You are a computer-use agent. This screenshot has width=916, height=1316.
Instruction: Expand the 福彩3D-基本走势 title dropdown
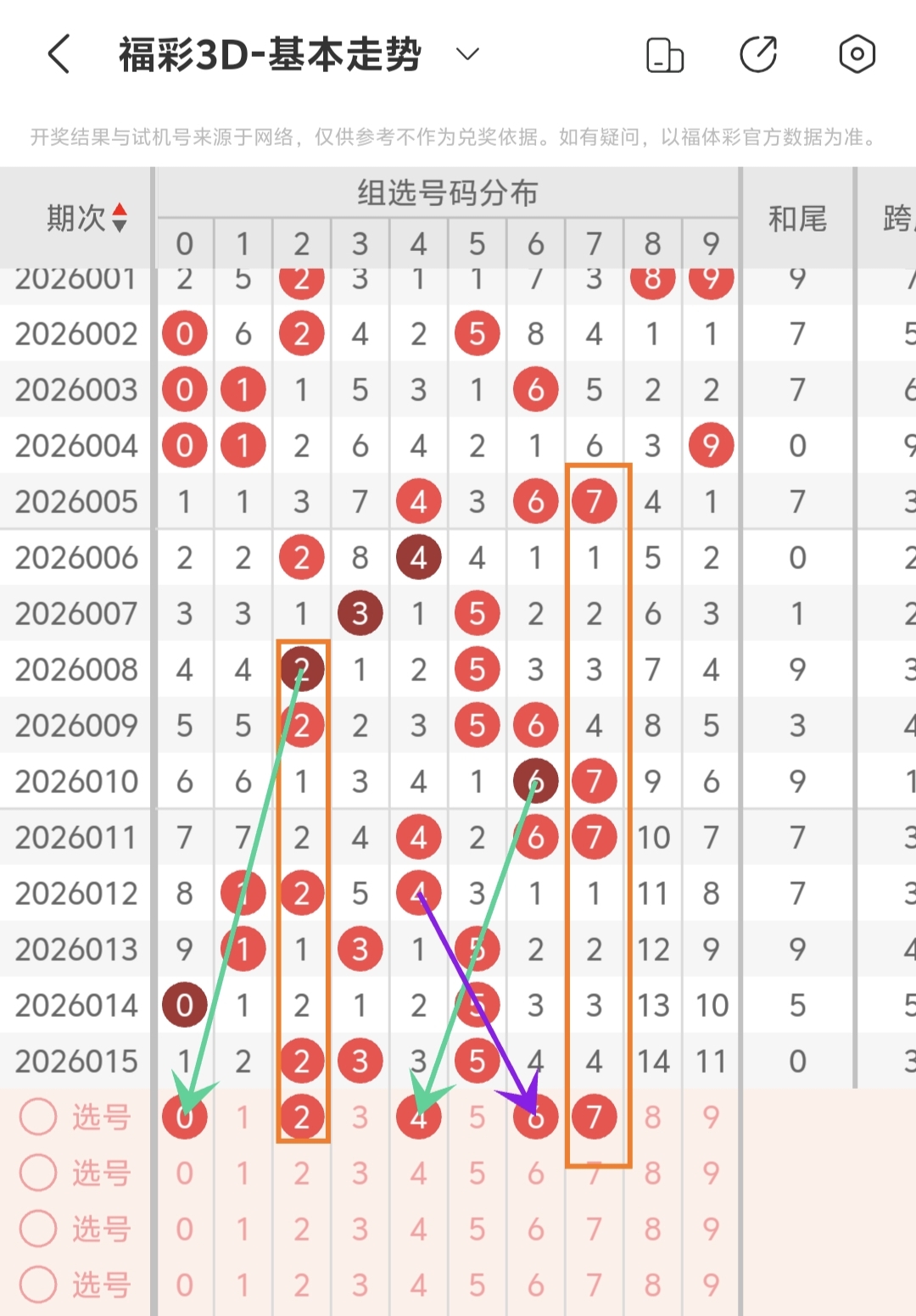(467, 55)
